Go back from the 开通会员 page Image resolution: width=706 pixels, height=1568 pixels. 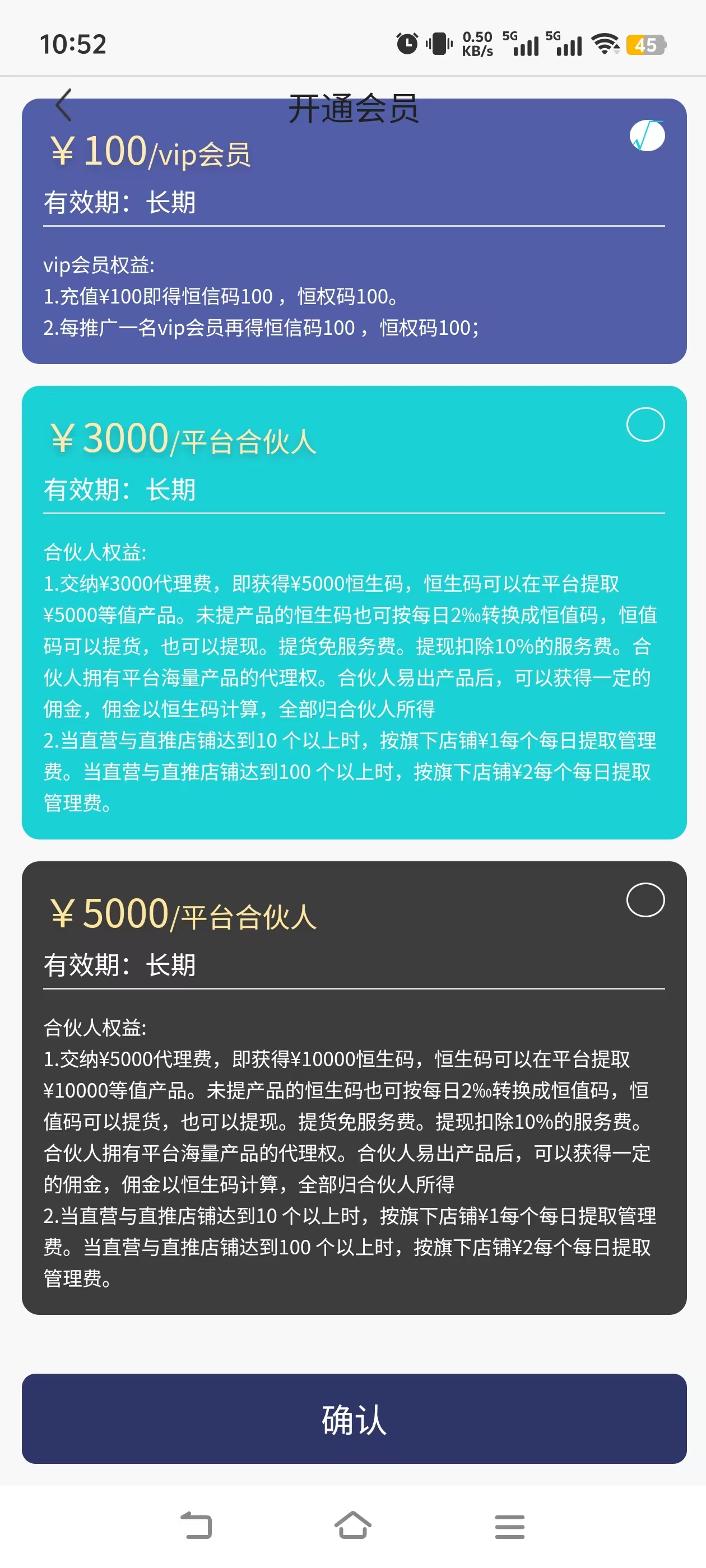click(x=63, y=105)
